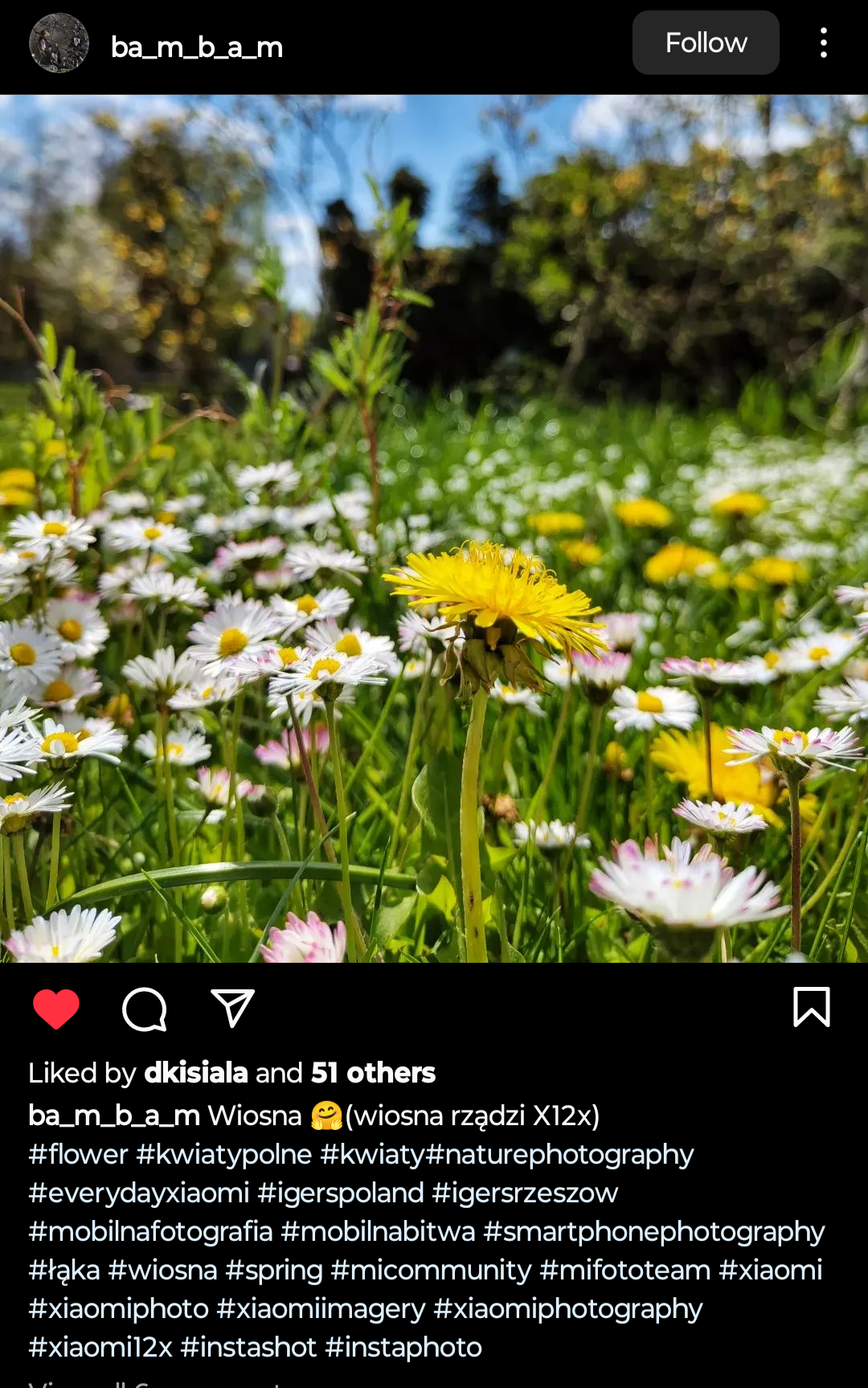Share the post via the paper plane
The height and width of the screenshot is (1388, 868).
(x=232, y=1009)
